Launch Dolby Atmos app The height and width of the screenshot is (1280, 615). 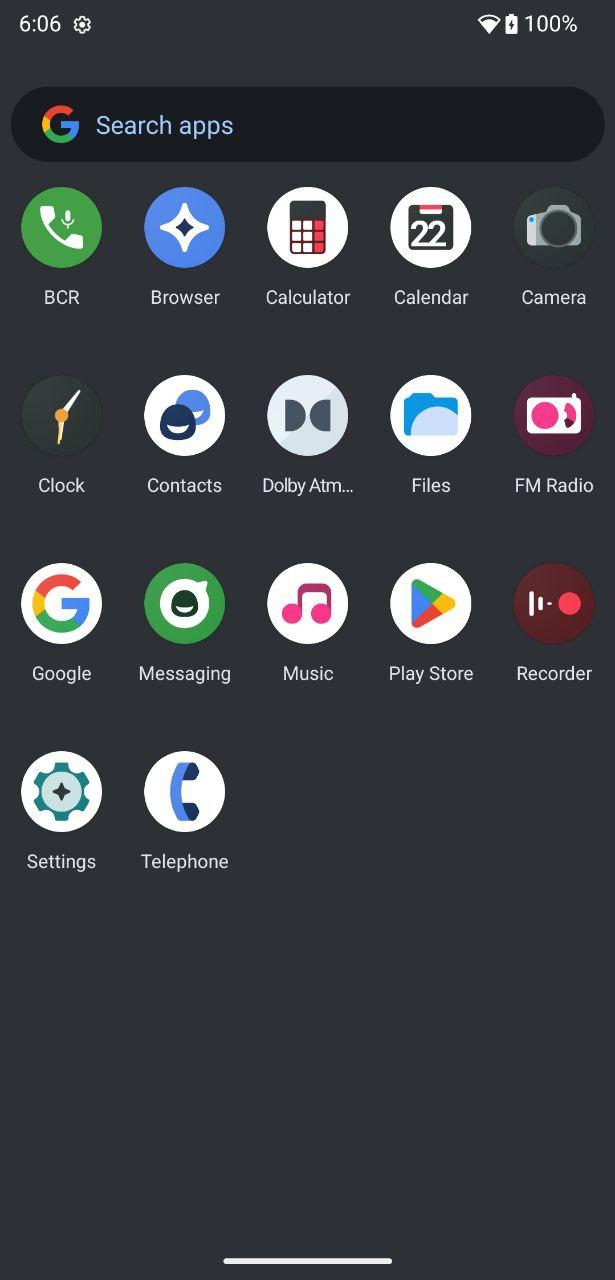(307, 416)
